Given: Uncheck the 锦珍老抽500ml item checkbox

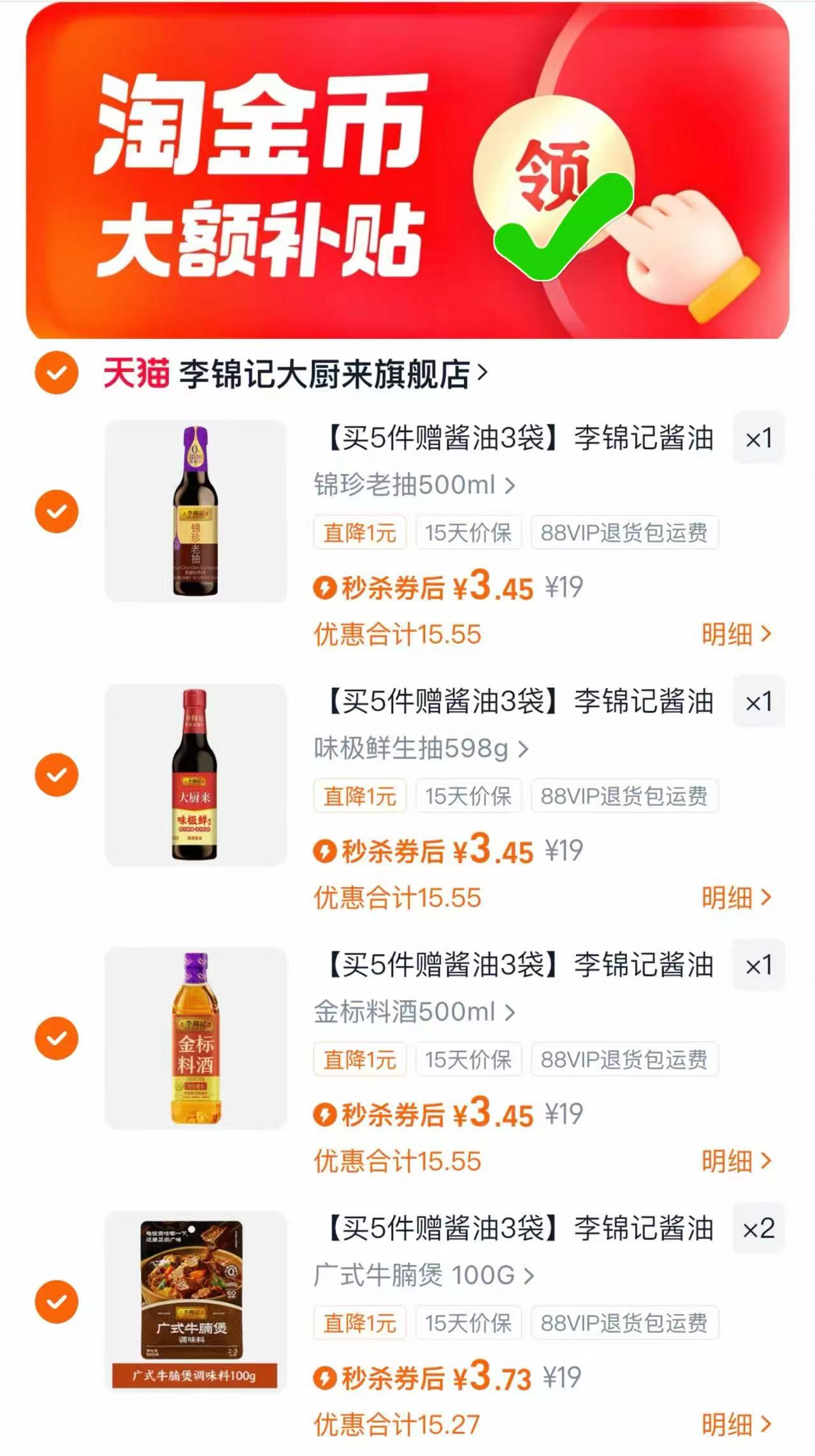Looking at the screenshot, I should pos(57,510).
